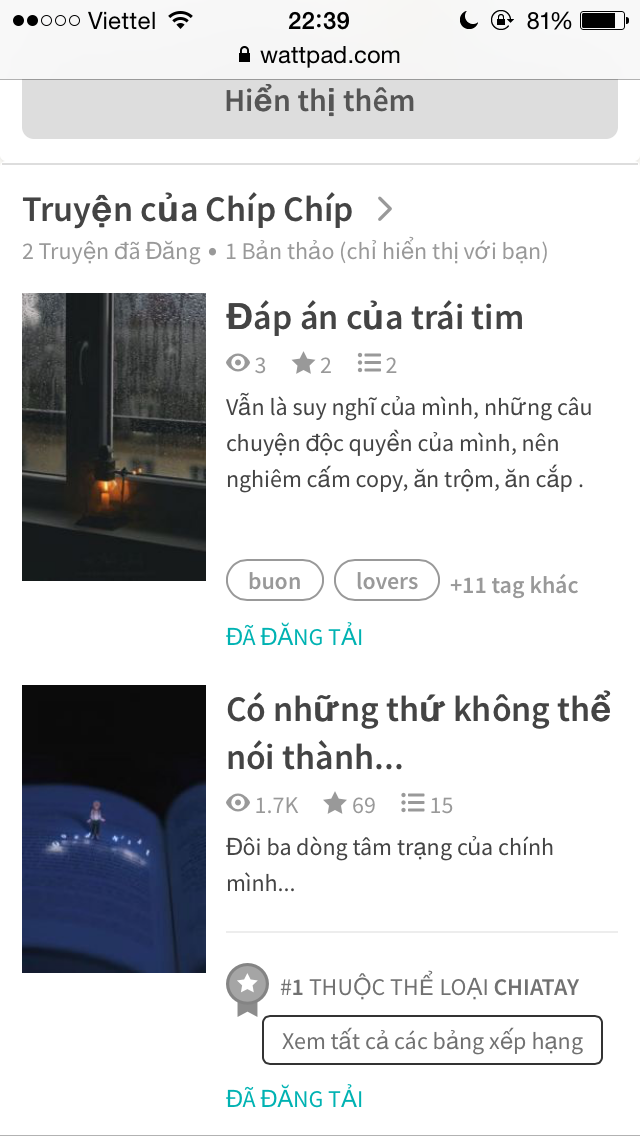
Task: Select the lovers tag chip
Action: [387, 580]
